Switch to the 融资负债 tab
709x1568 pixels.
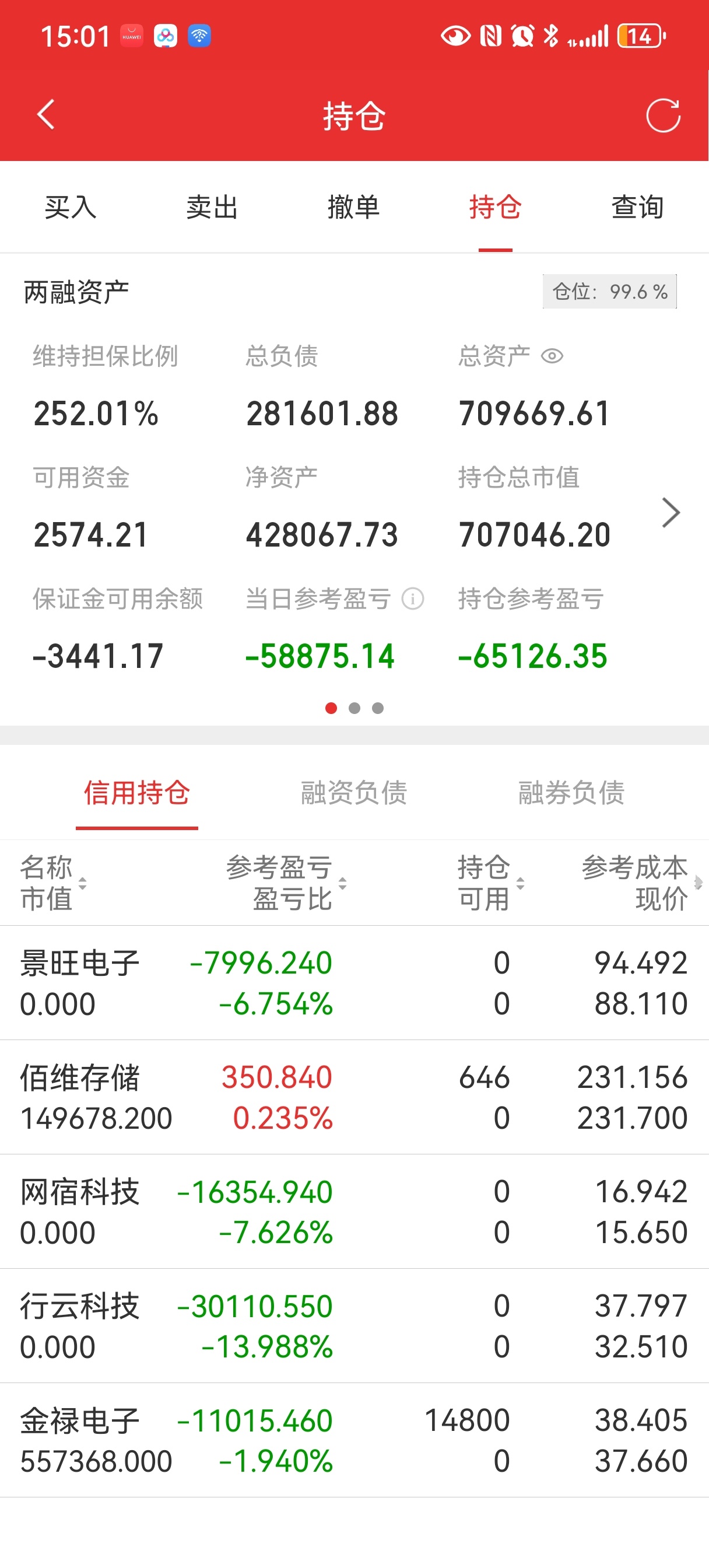pos(353,793)
